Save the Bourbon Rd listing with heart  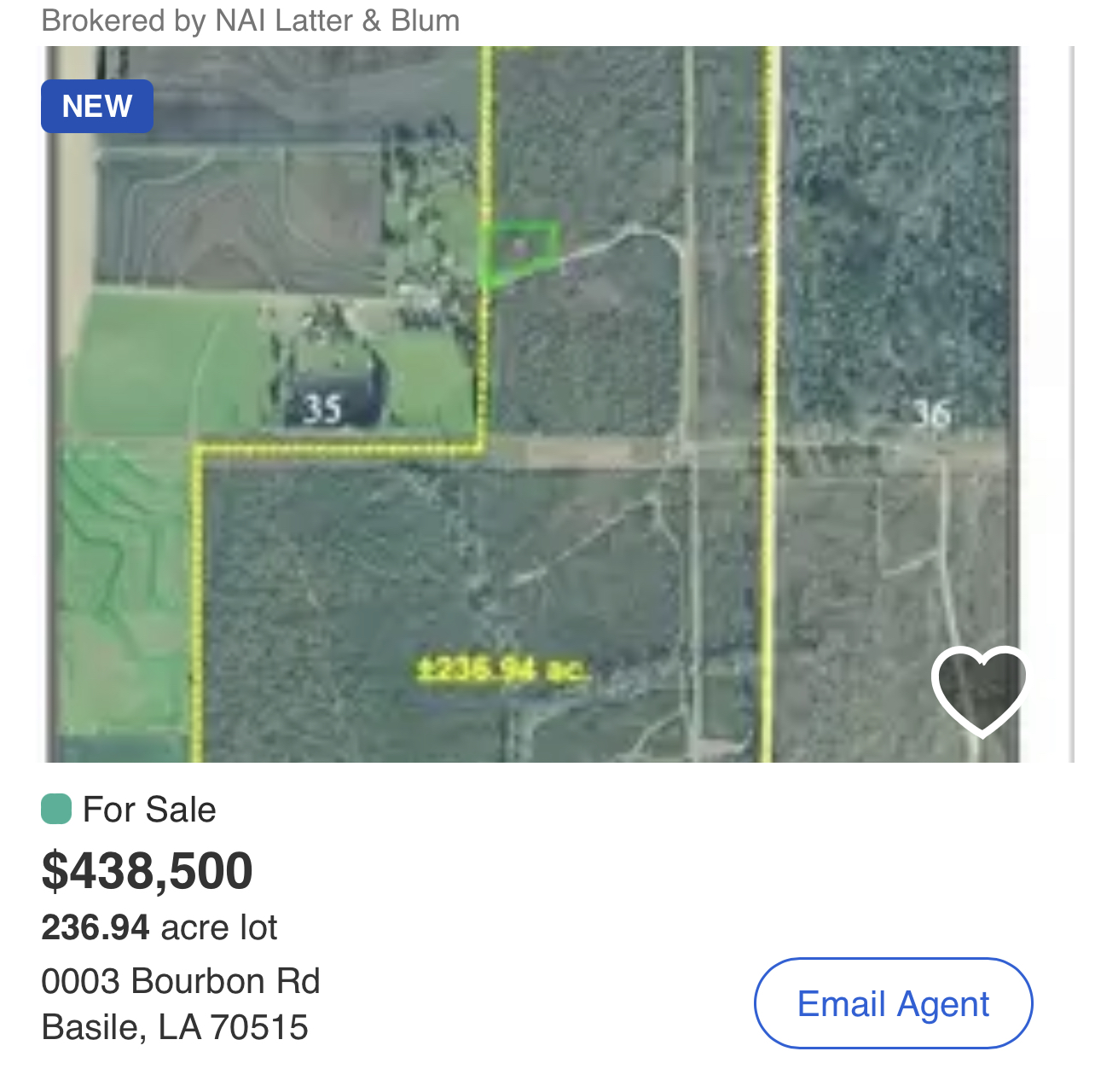pyautogui.click(x=979, y=689)
